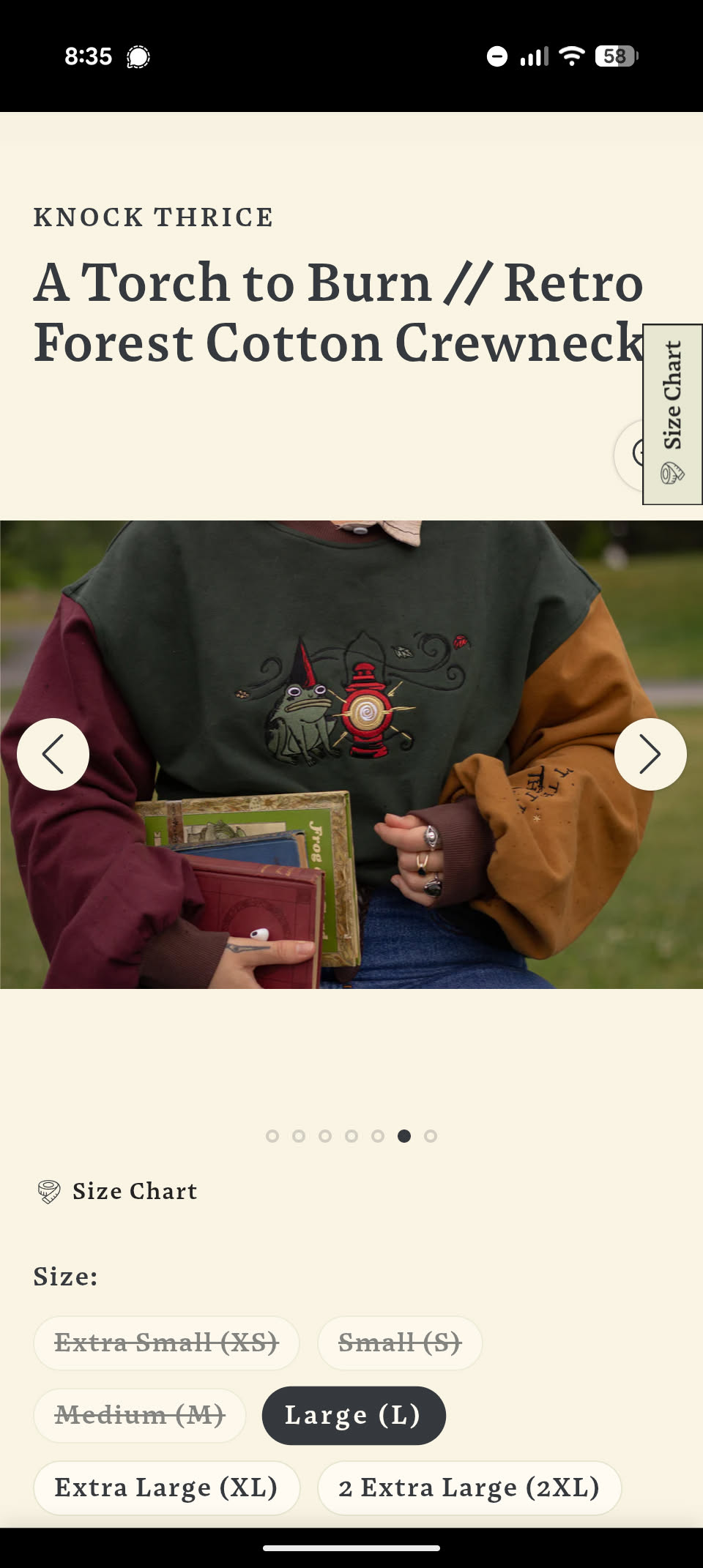Show the next product image
Viewport: 703px width, 1568px height.
(650, 754)
